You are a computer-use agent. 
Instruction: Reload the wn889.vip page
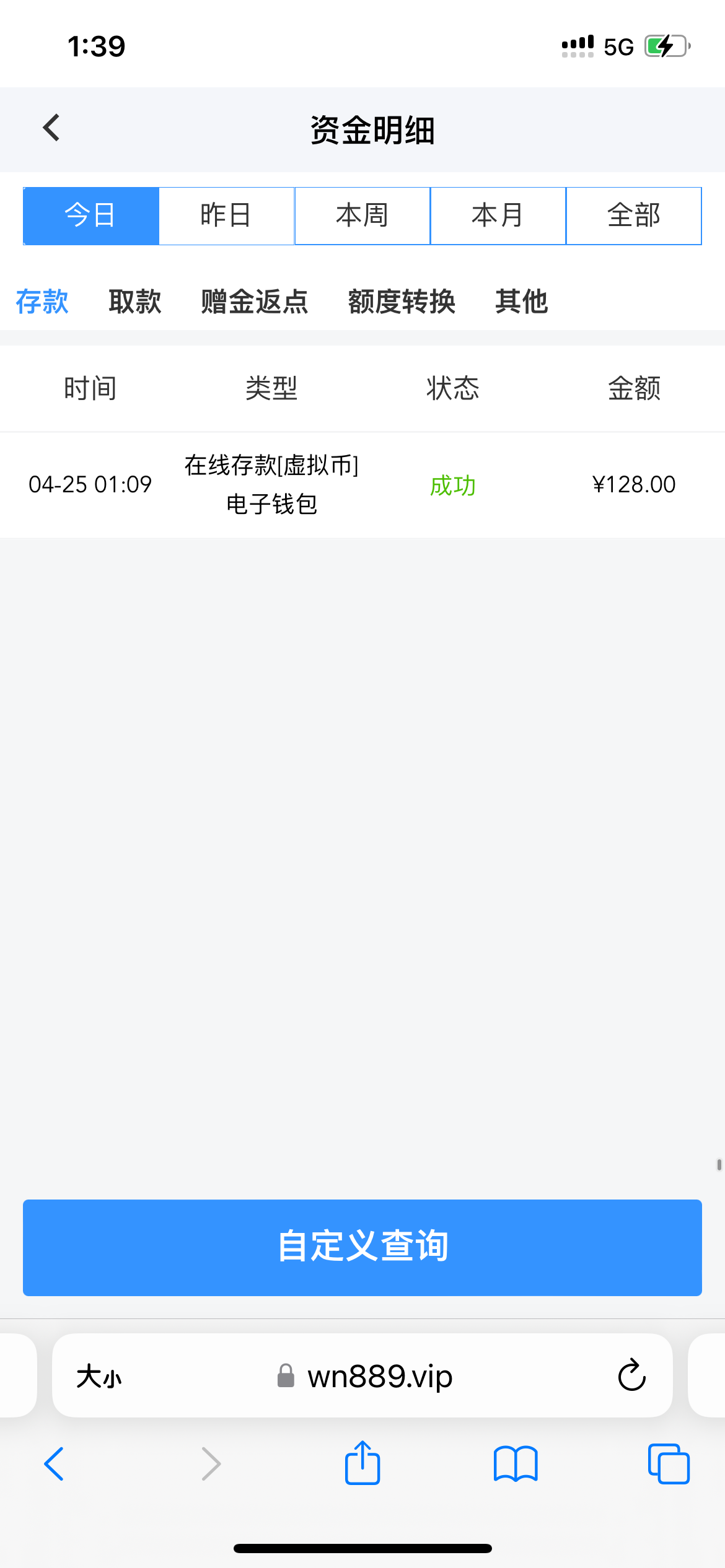(x=630, y=1377)
